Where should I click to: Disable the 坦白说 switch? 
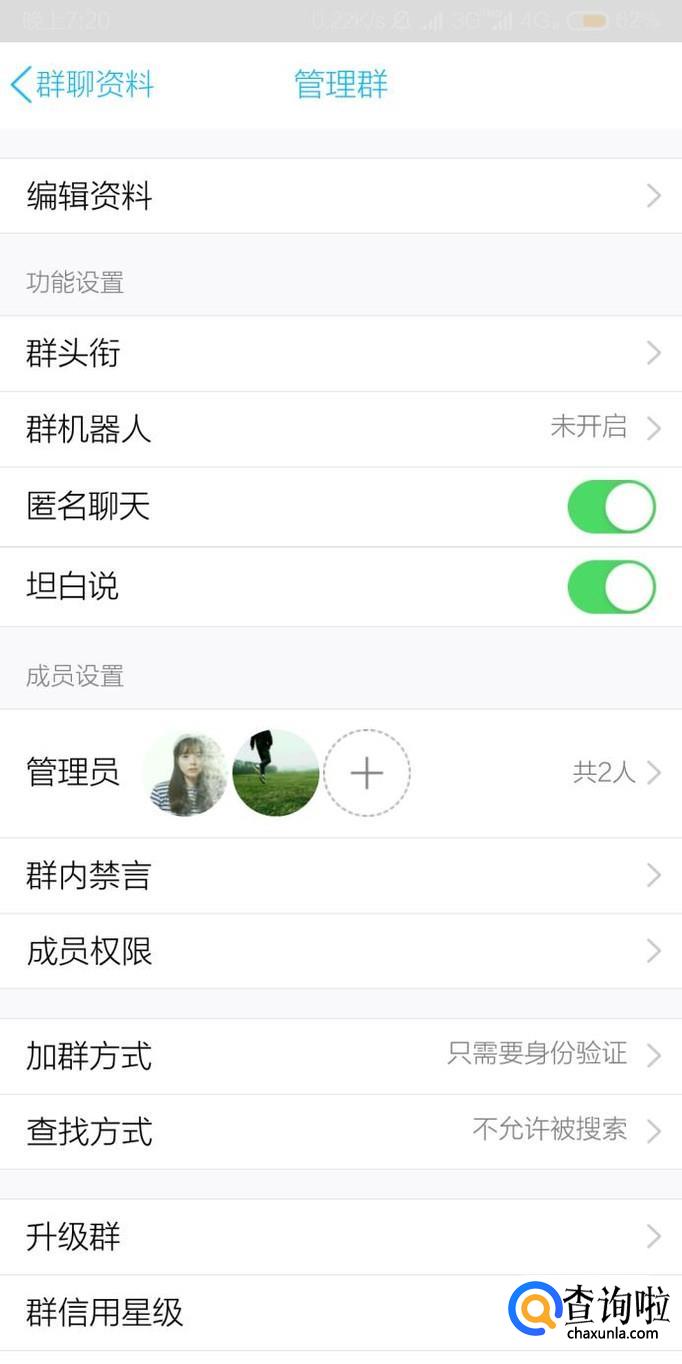(x=611, y=587)
